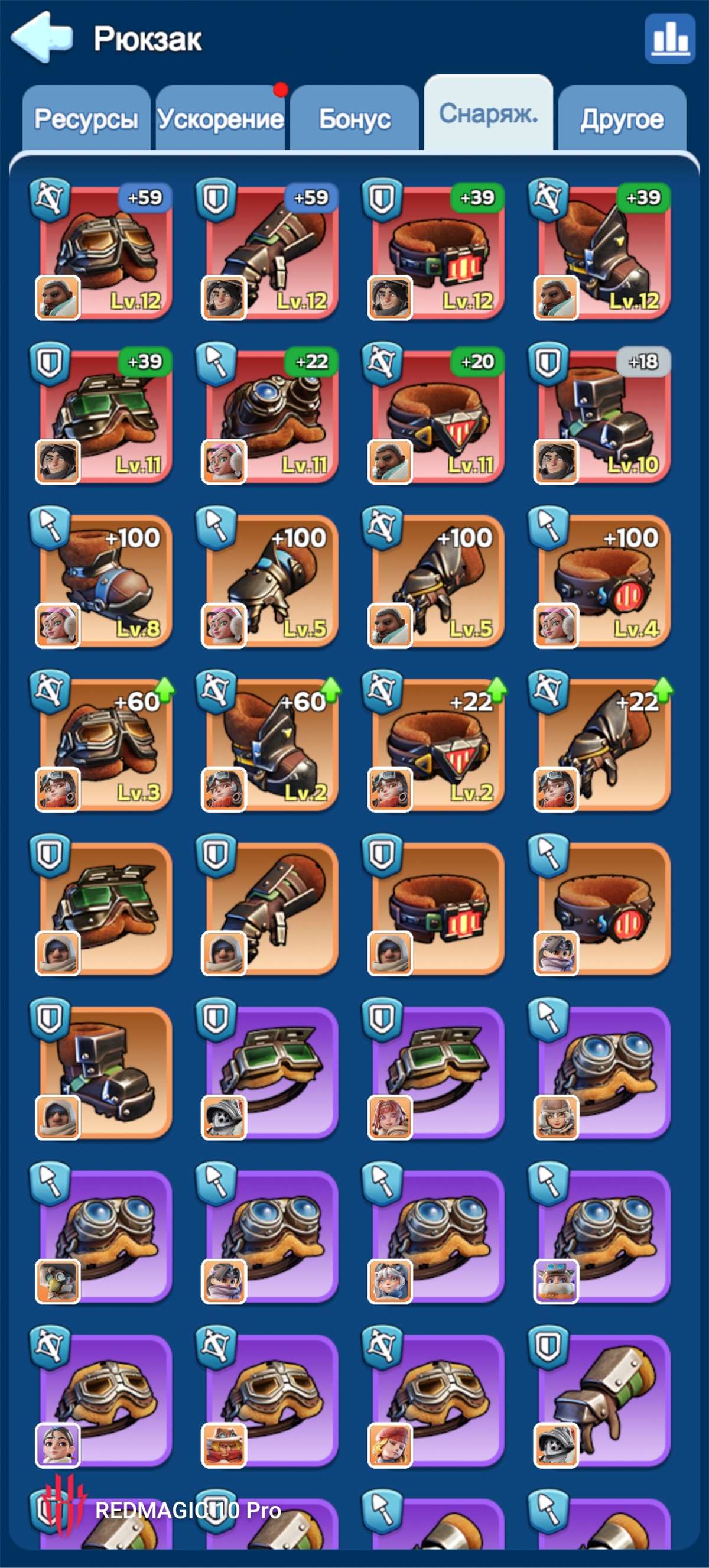The width and height of the screenshot is (709, 1568).
Task: Switch to the Другое tab
Action: tap(622, 119)
